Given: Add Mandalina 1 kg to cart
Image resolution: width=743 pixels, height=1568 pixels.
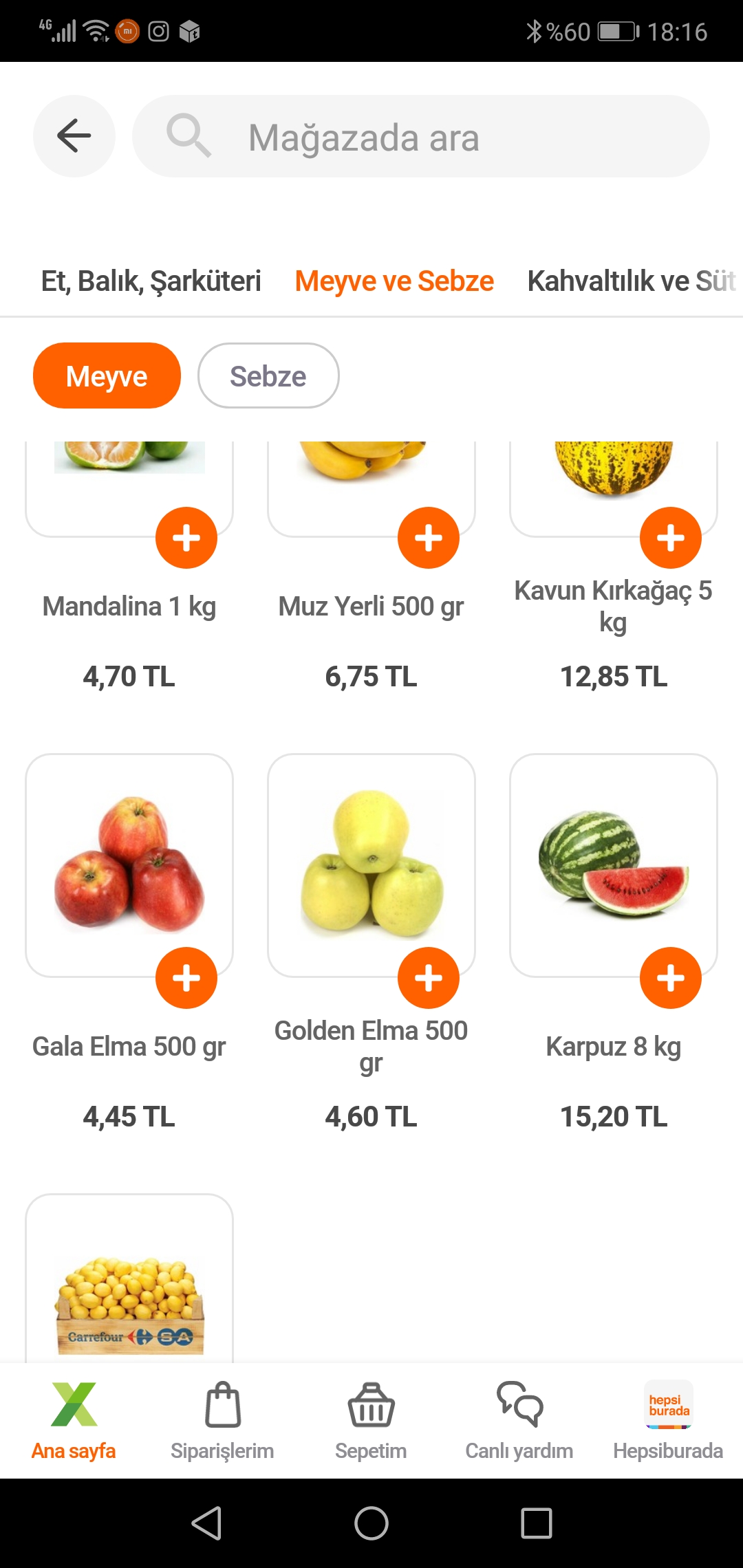Looking at the screenshot, I should (x=186, y=538).
